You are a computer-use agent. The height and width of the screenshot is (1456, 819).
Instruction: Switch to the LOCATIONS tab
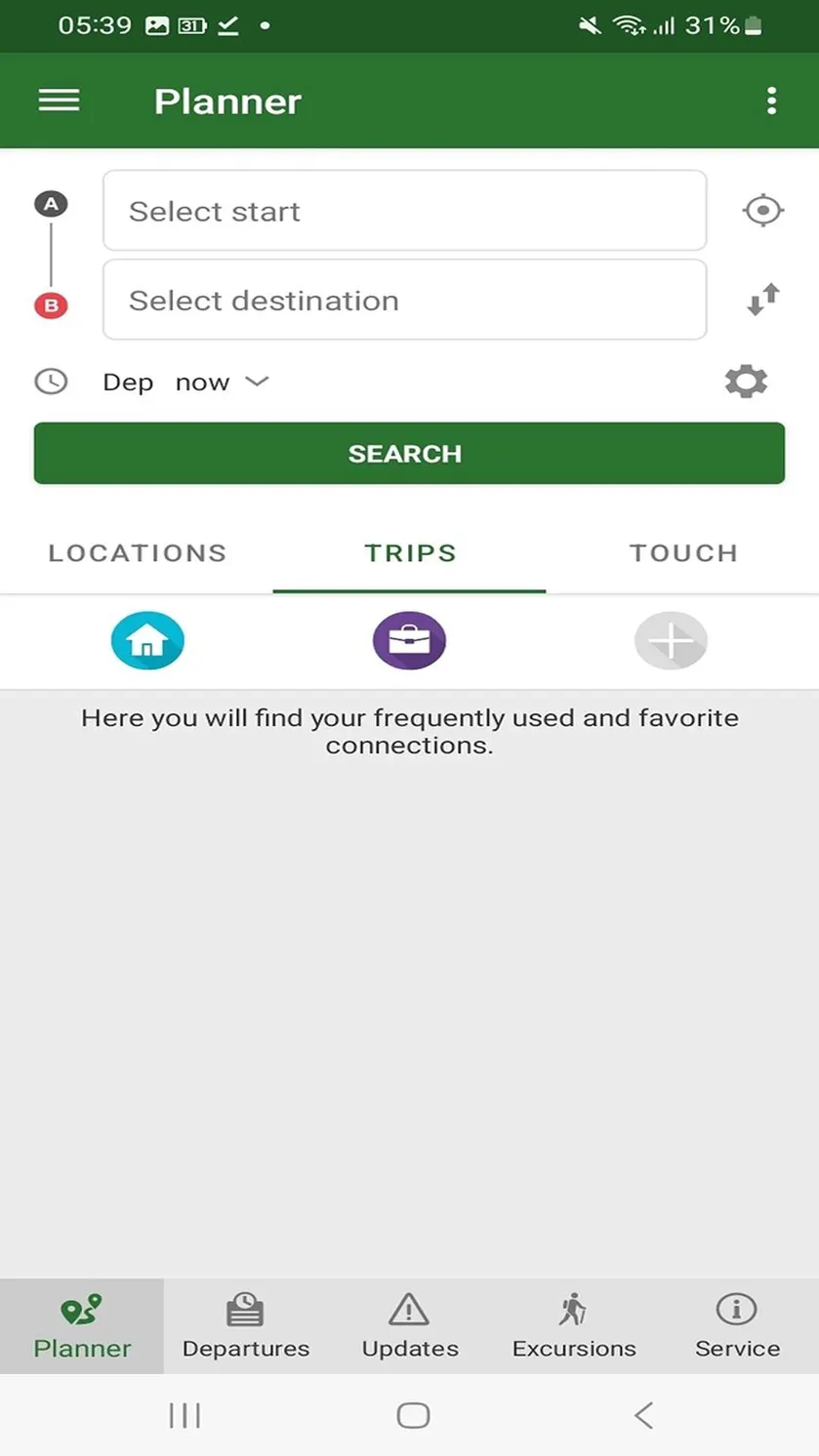pyautogui.click(x=137, y=552)
